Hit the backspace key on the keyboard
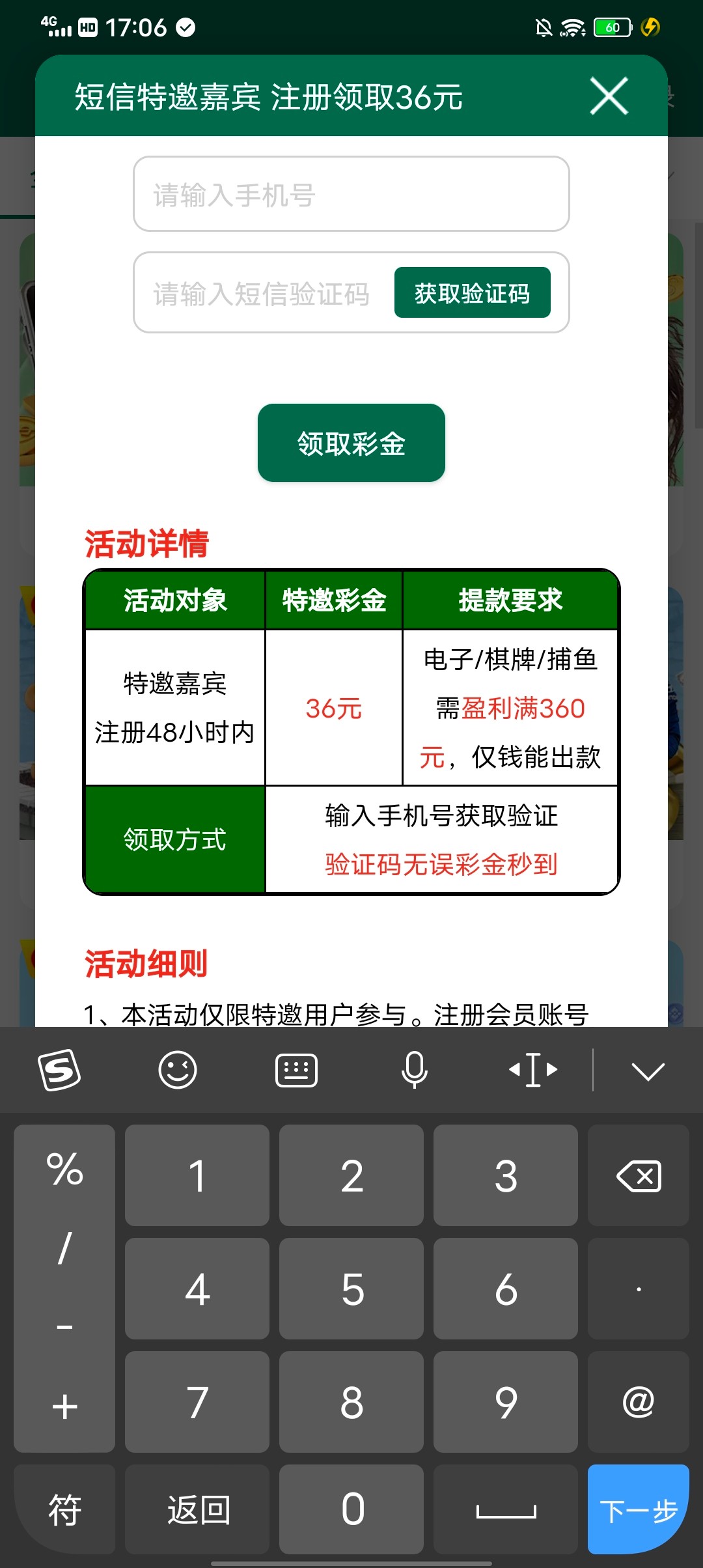The image size is (703, 1568). click(x=638, y=1176)
